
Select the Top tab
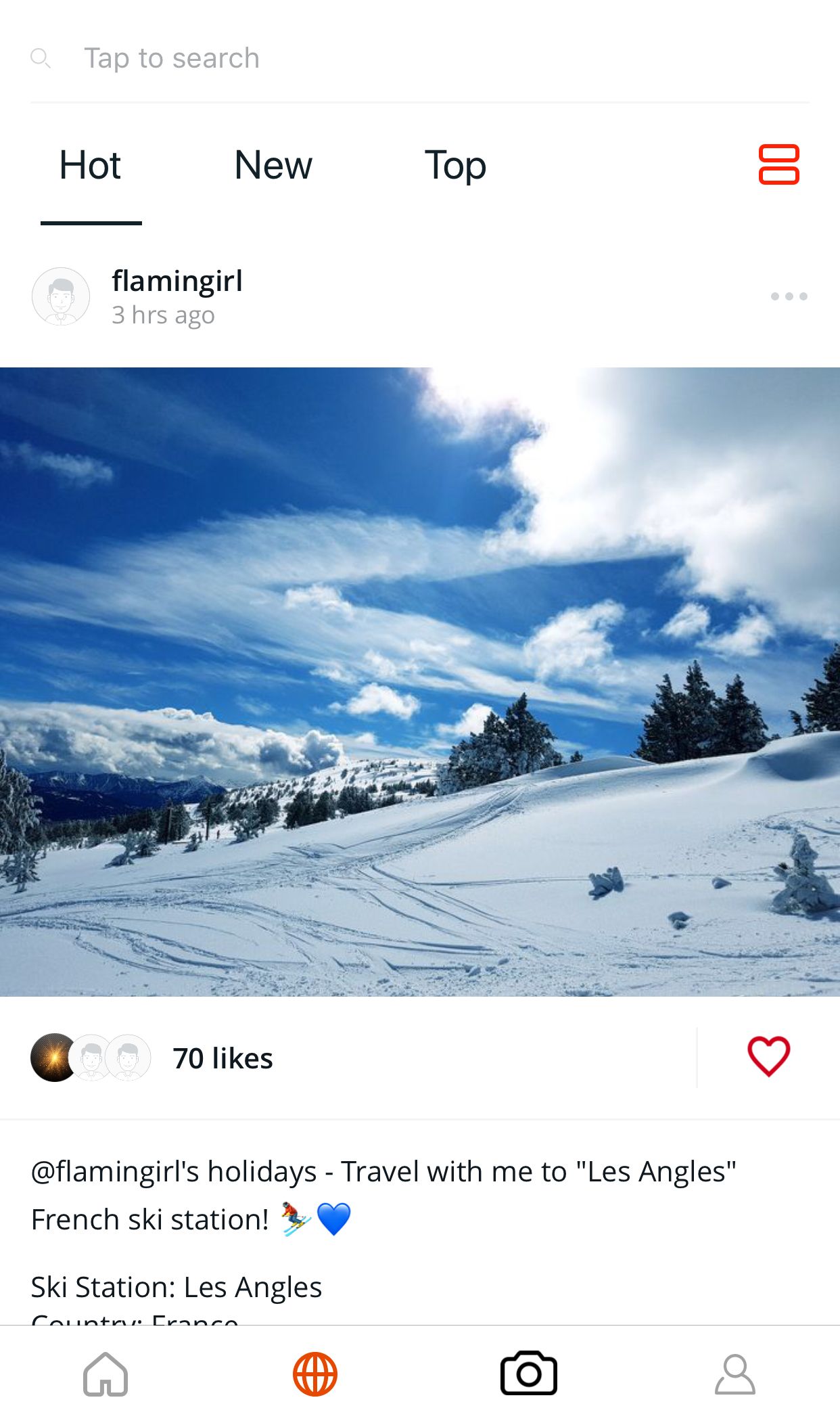click(455, 165)
